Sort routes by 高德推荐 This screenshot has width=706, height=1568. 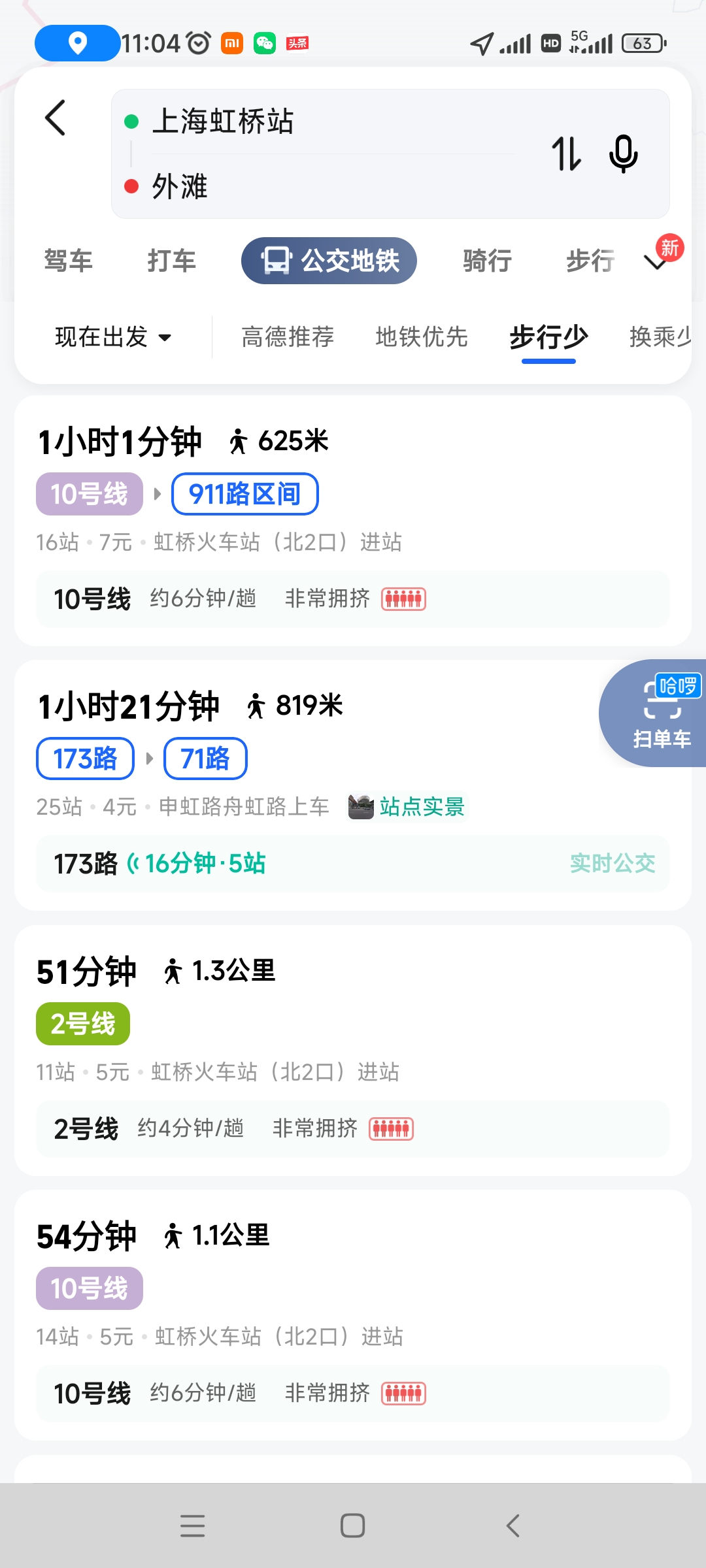pos(288,338)
